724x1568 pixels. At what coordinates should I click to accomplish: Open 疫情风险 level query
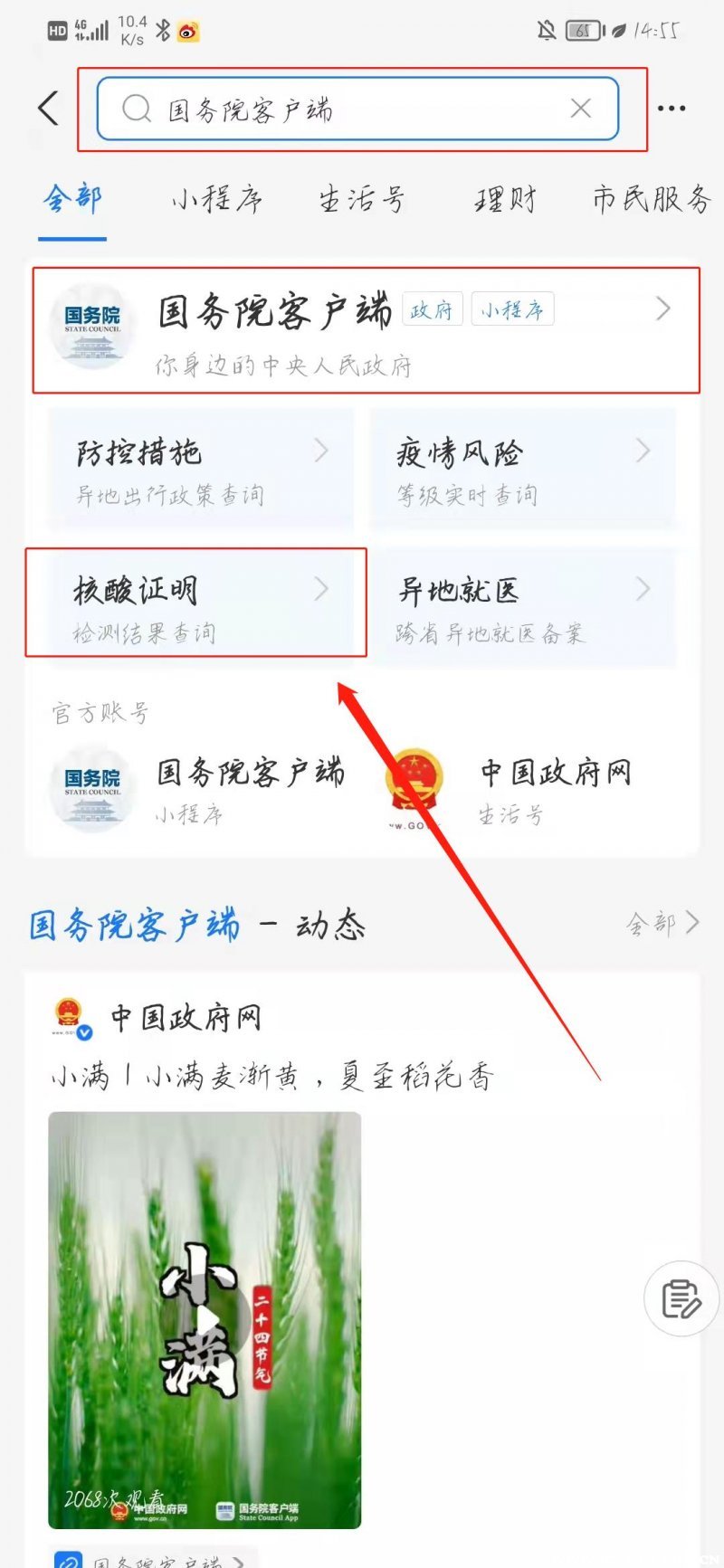pyautogui.click(x=523, y=469)
